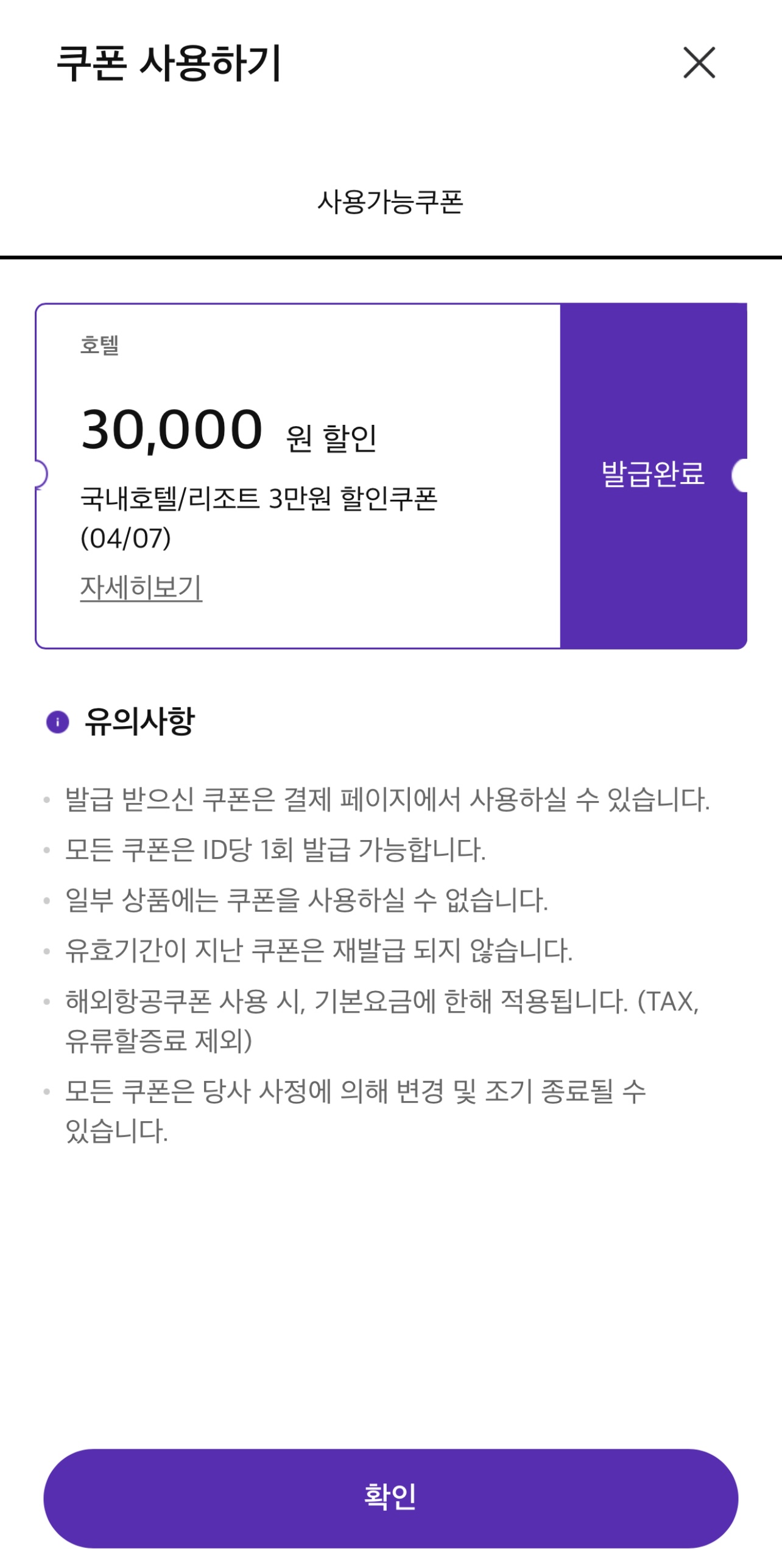Confirm with the 확인 button
Screen dimensions: 782x1568
[390, 1498]
